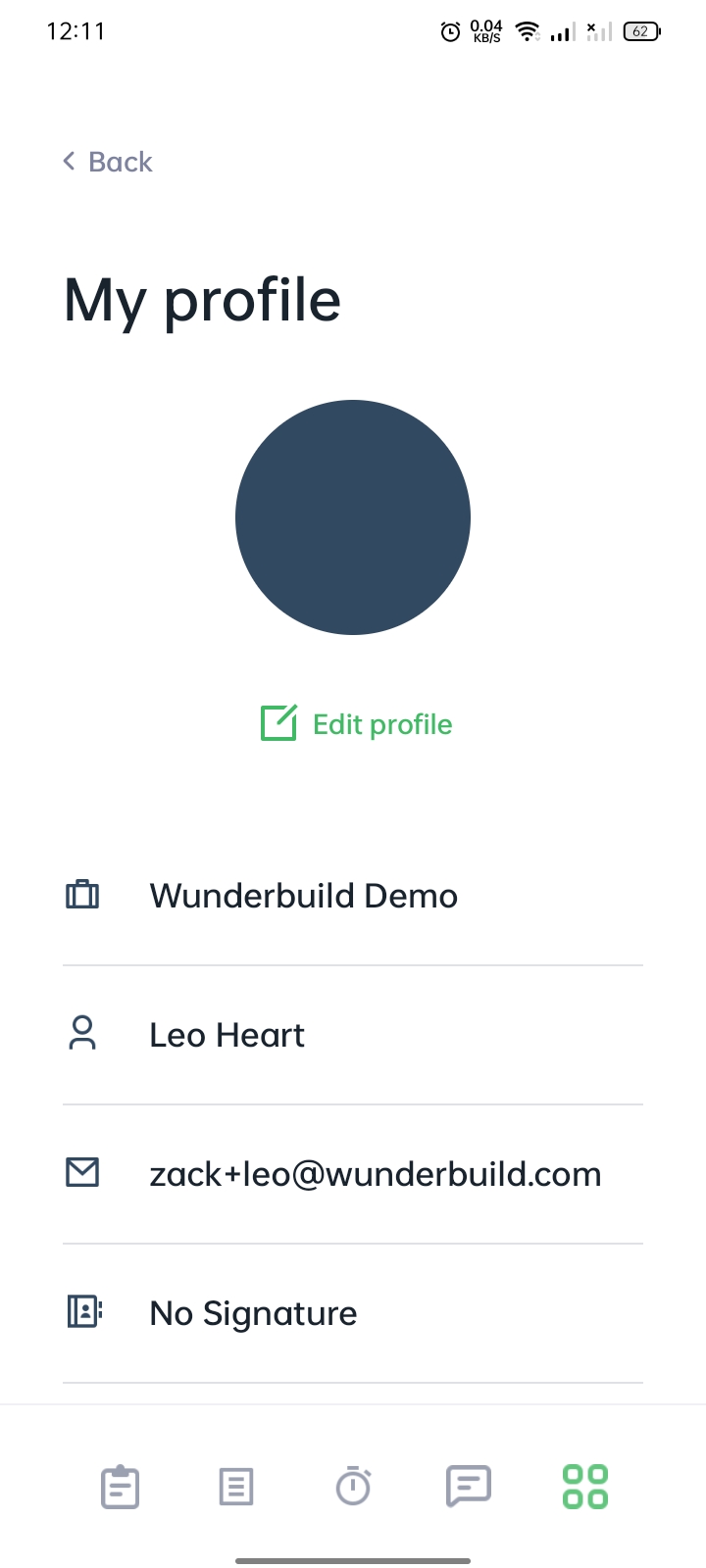
Task: Select the grid menu tab
Action: 585,1487
